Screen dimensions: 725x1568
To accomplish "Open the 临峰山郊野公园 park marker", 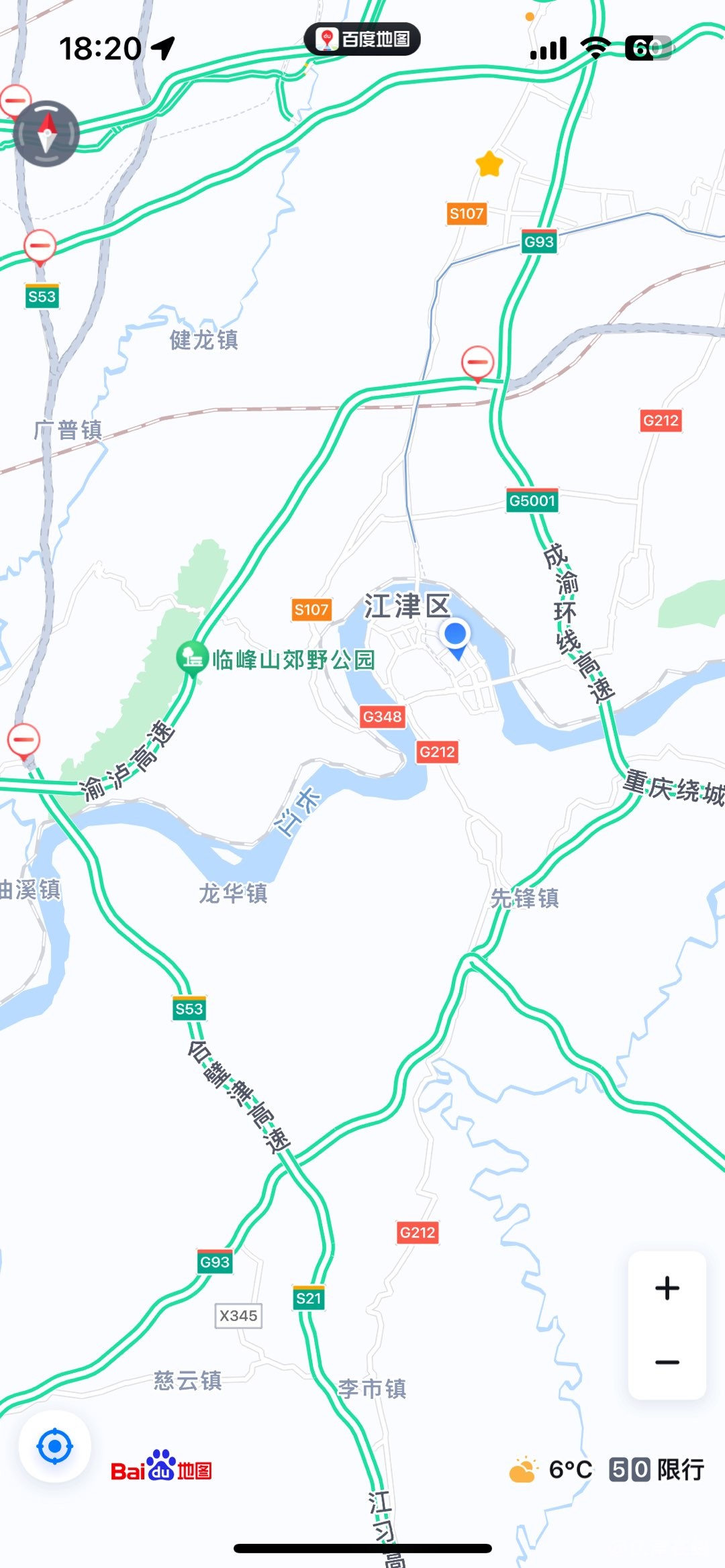I will (192, 658).
